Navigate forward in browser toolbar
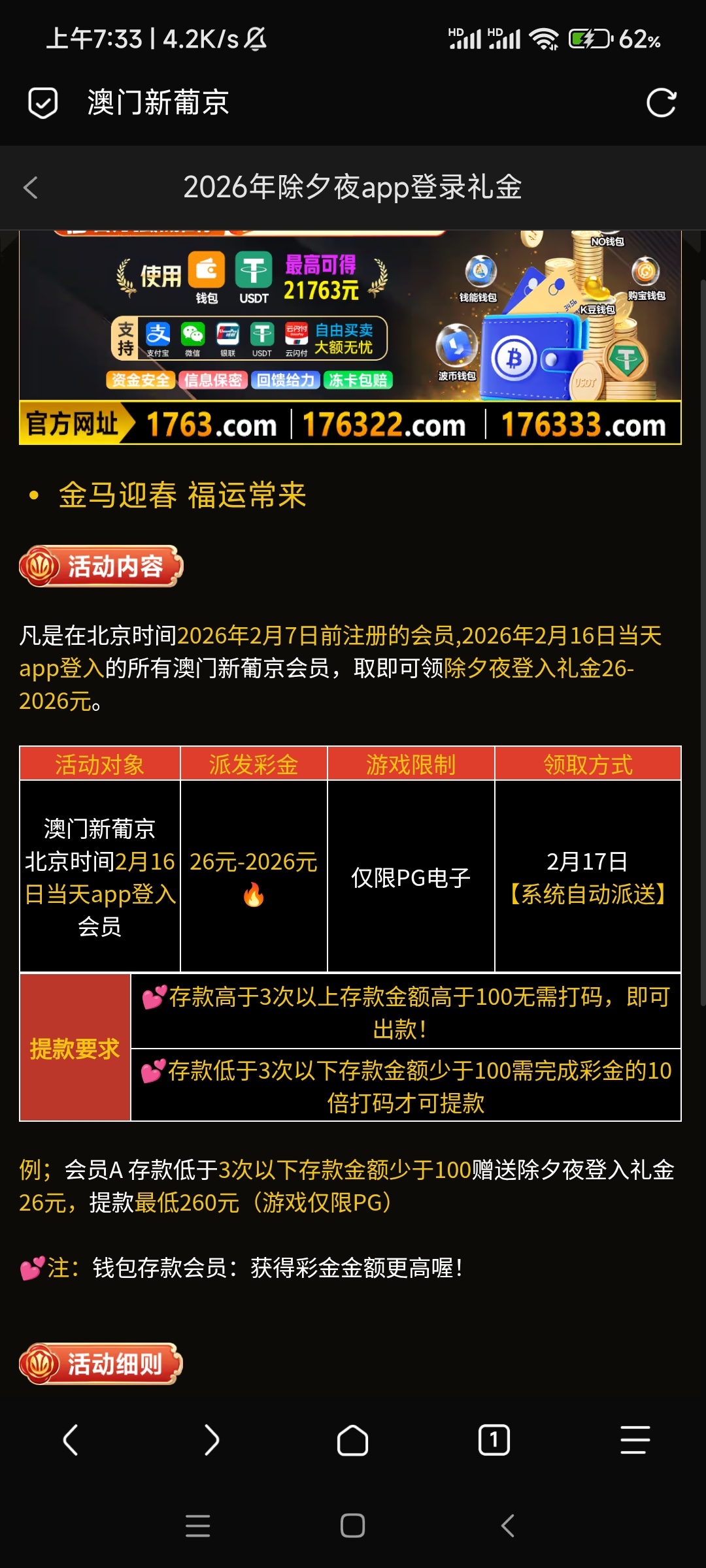 coord(212,1440)
